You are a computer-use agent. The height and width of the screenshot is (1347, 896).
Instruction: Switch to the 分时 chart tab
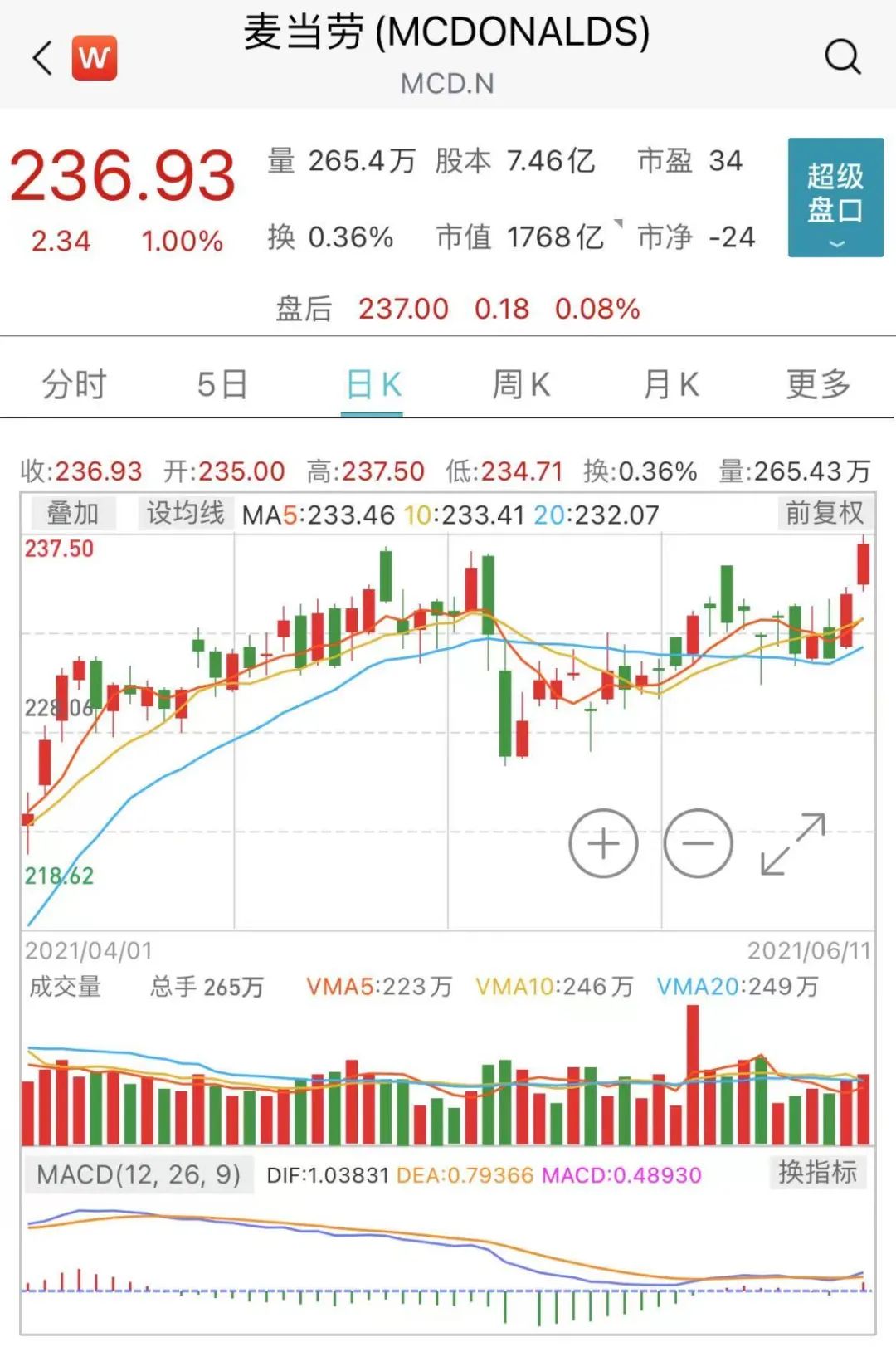pyautogui.click(x=75, y=385)
